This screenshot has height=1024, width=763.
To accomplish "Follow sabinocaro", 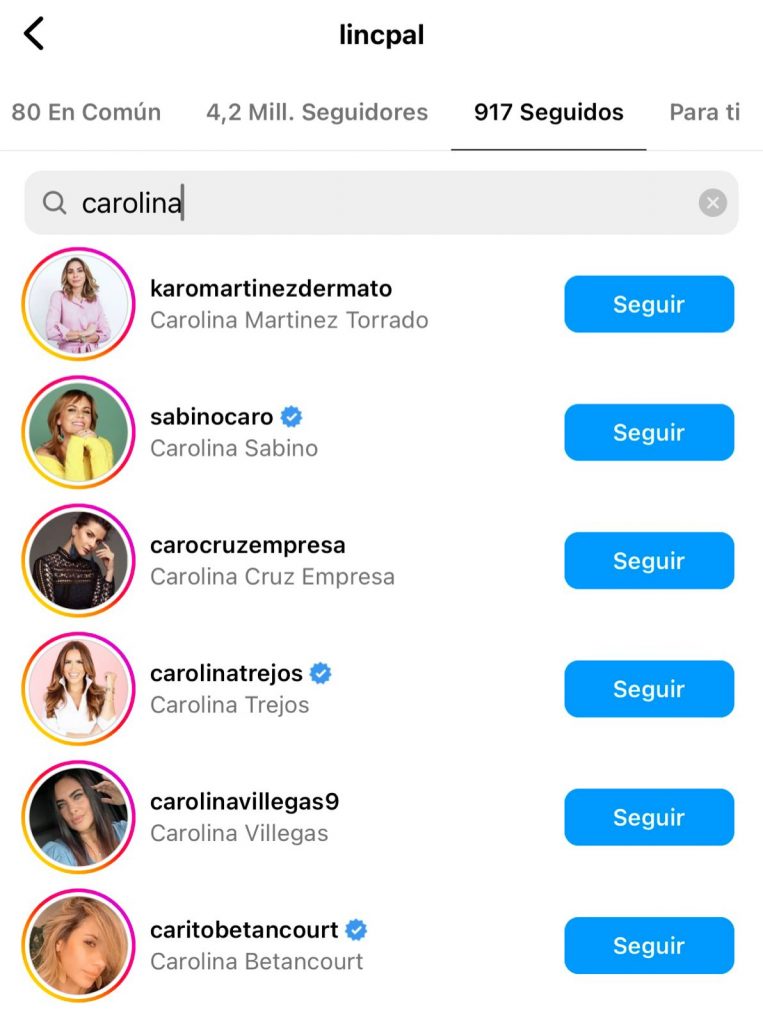I will coord(649,432).
